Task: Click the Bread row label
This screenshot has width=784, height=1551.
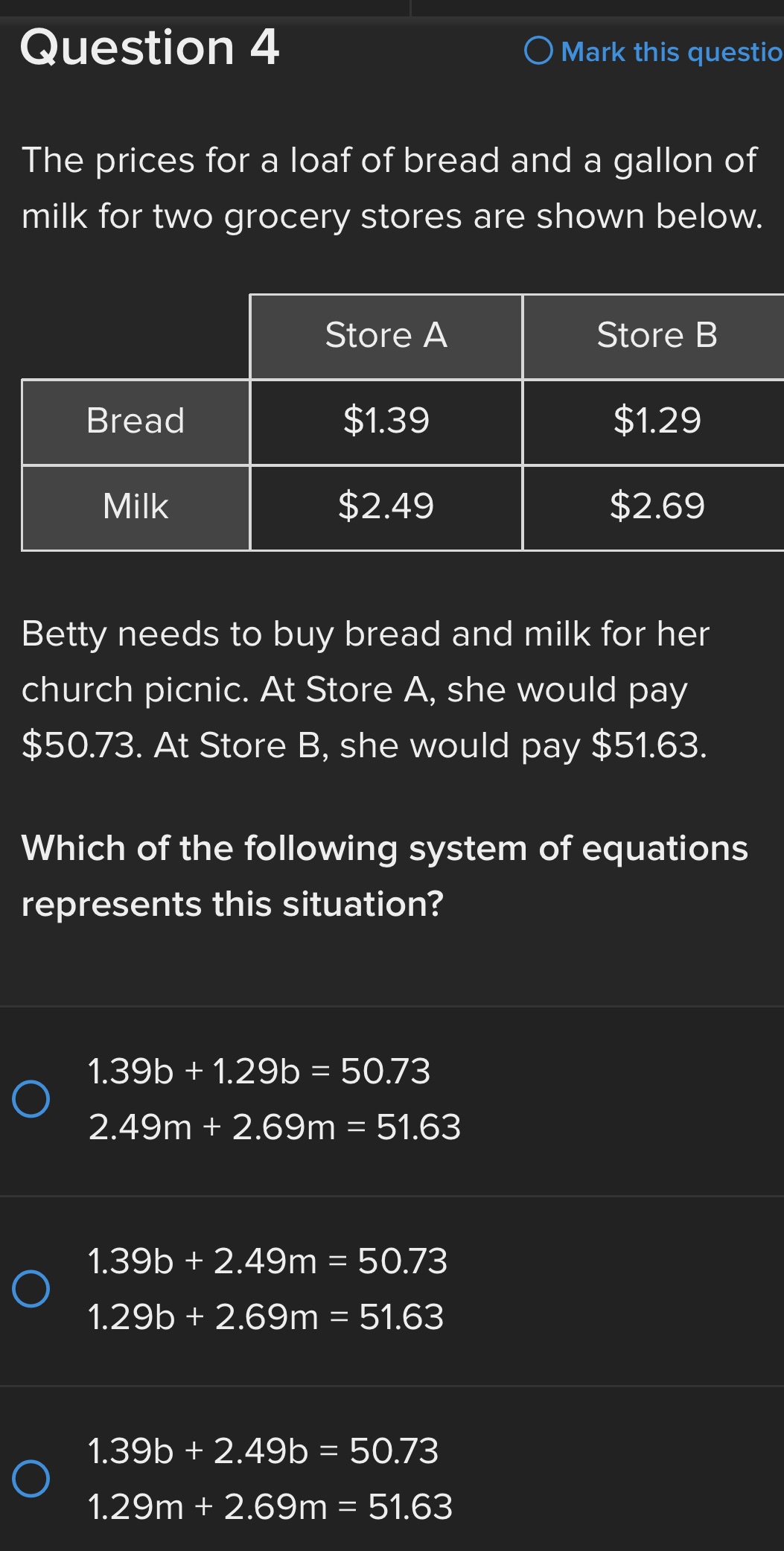Action: (x=136, y=421)
